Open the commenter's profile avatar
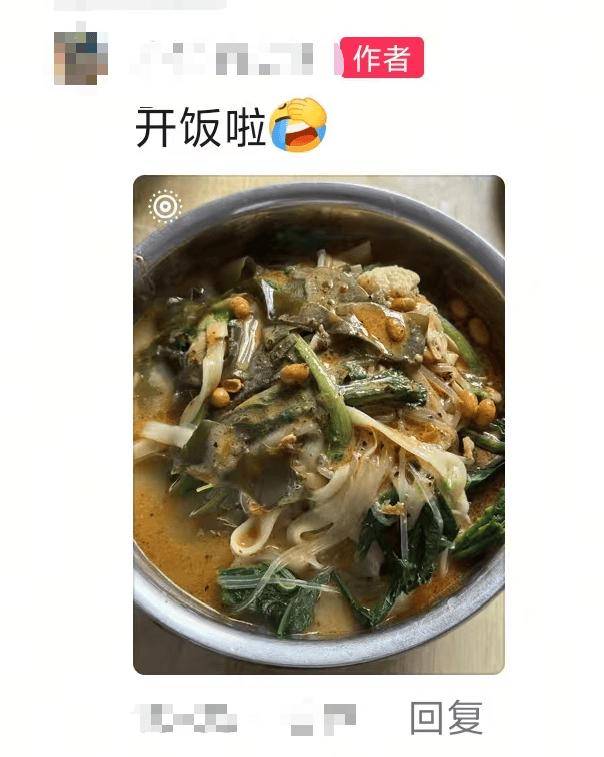This screenshot has height=757, width=604. coord(80,58)
